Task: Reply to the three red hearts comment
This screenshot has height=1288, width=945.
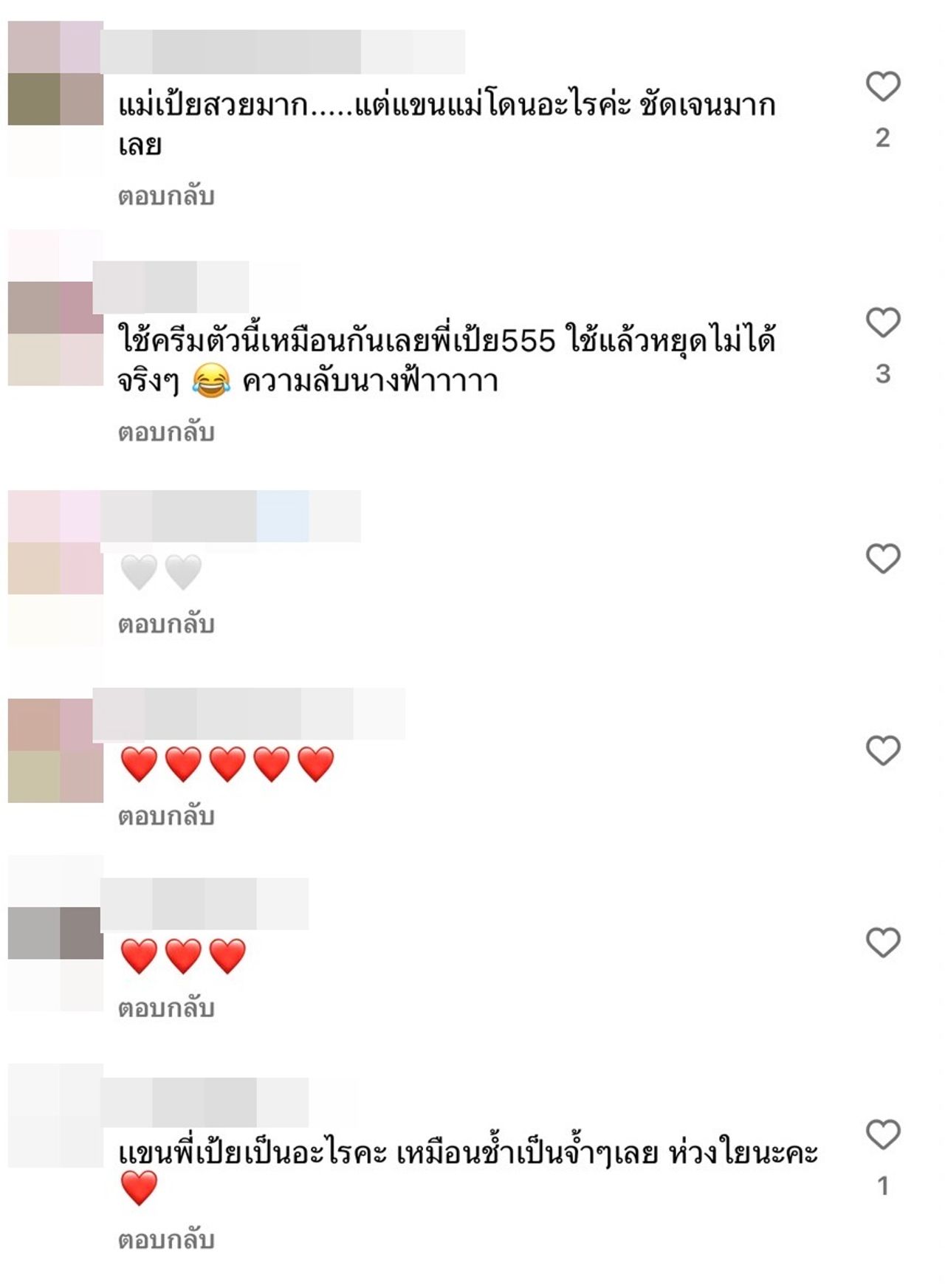Action: click(166, 1008)
